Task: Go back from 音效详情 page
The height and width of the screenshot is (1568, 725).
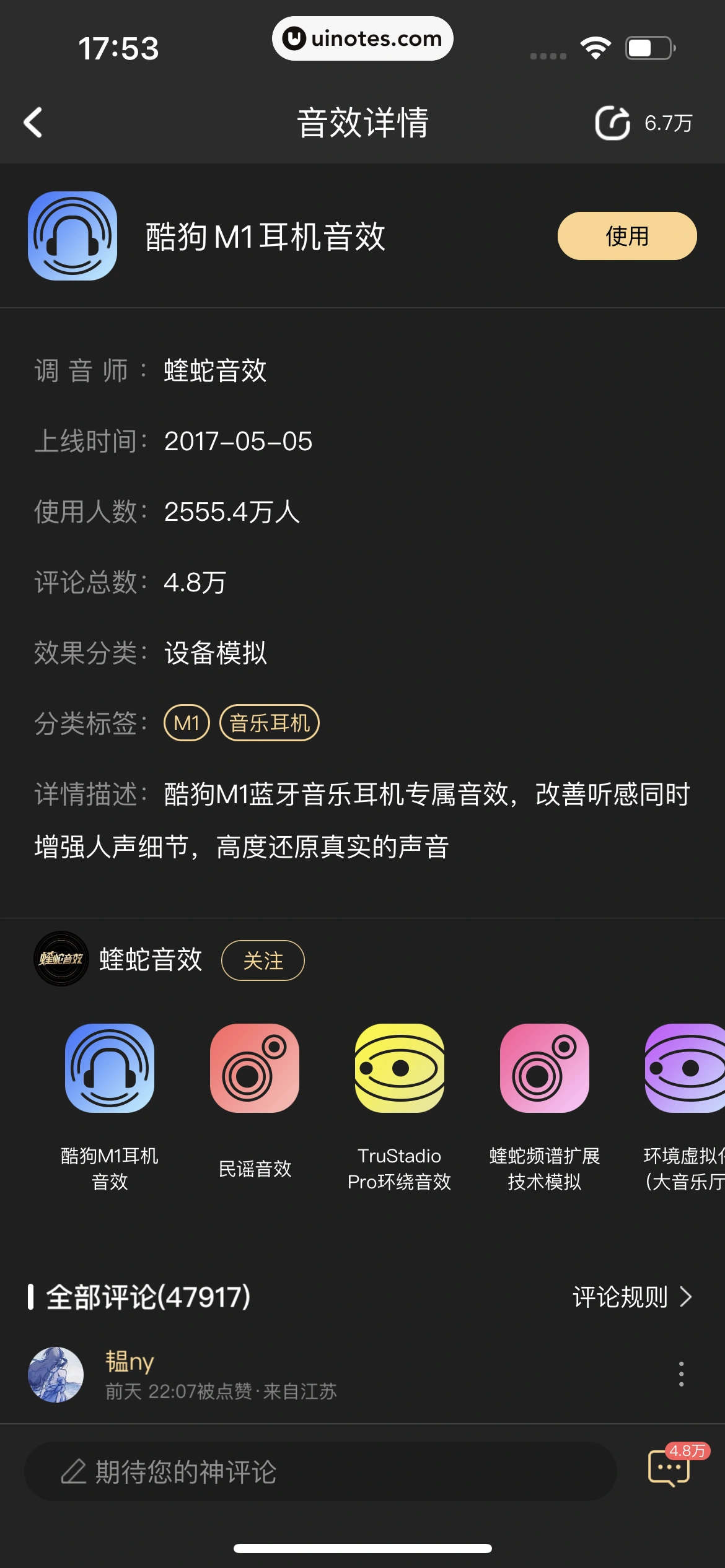Action: (33, 123)
